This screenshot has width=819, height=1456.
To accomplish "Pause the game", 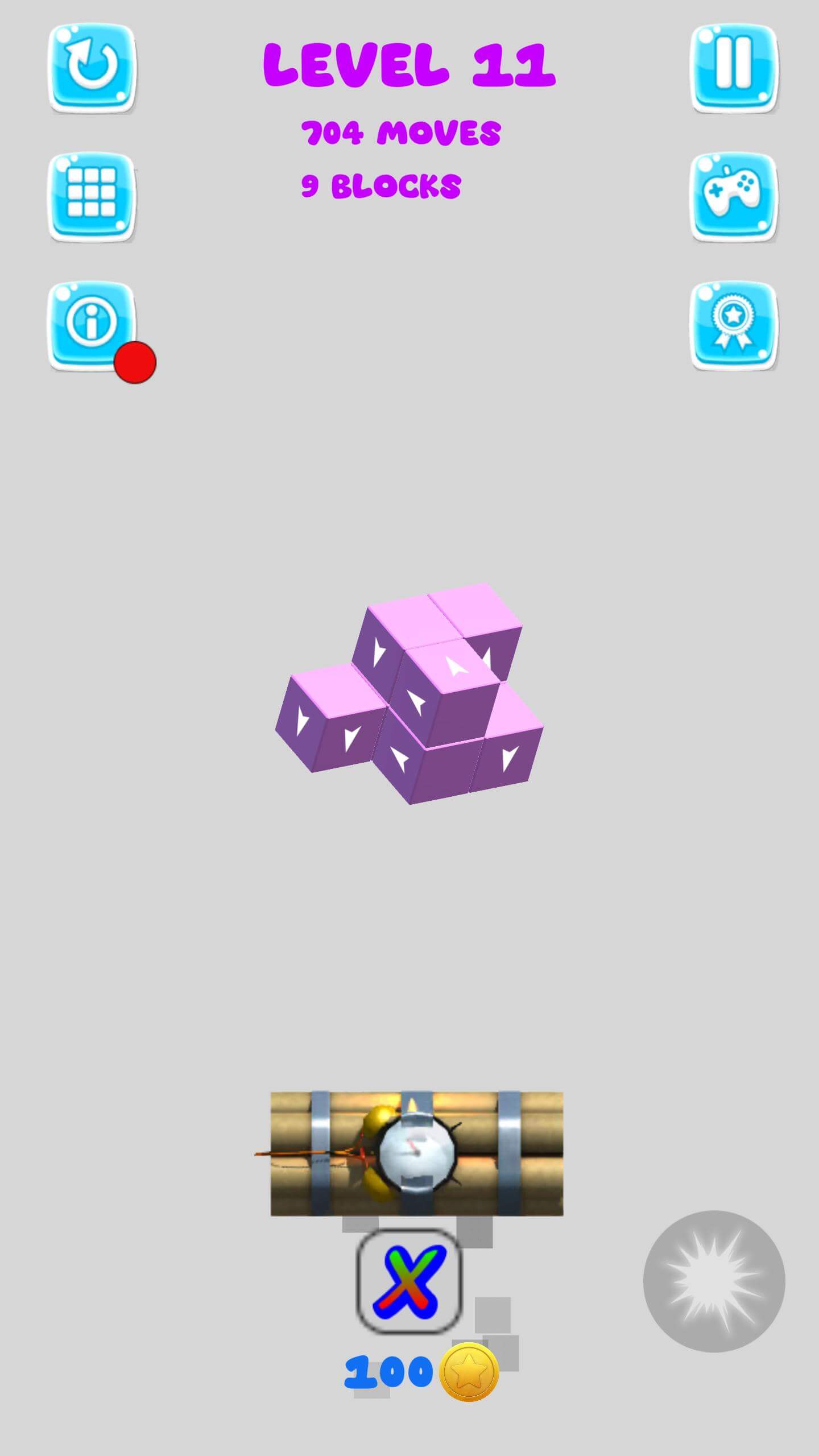I will coord(734,67).
